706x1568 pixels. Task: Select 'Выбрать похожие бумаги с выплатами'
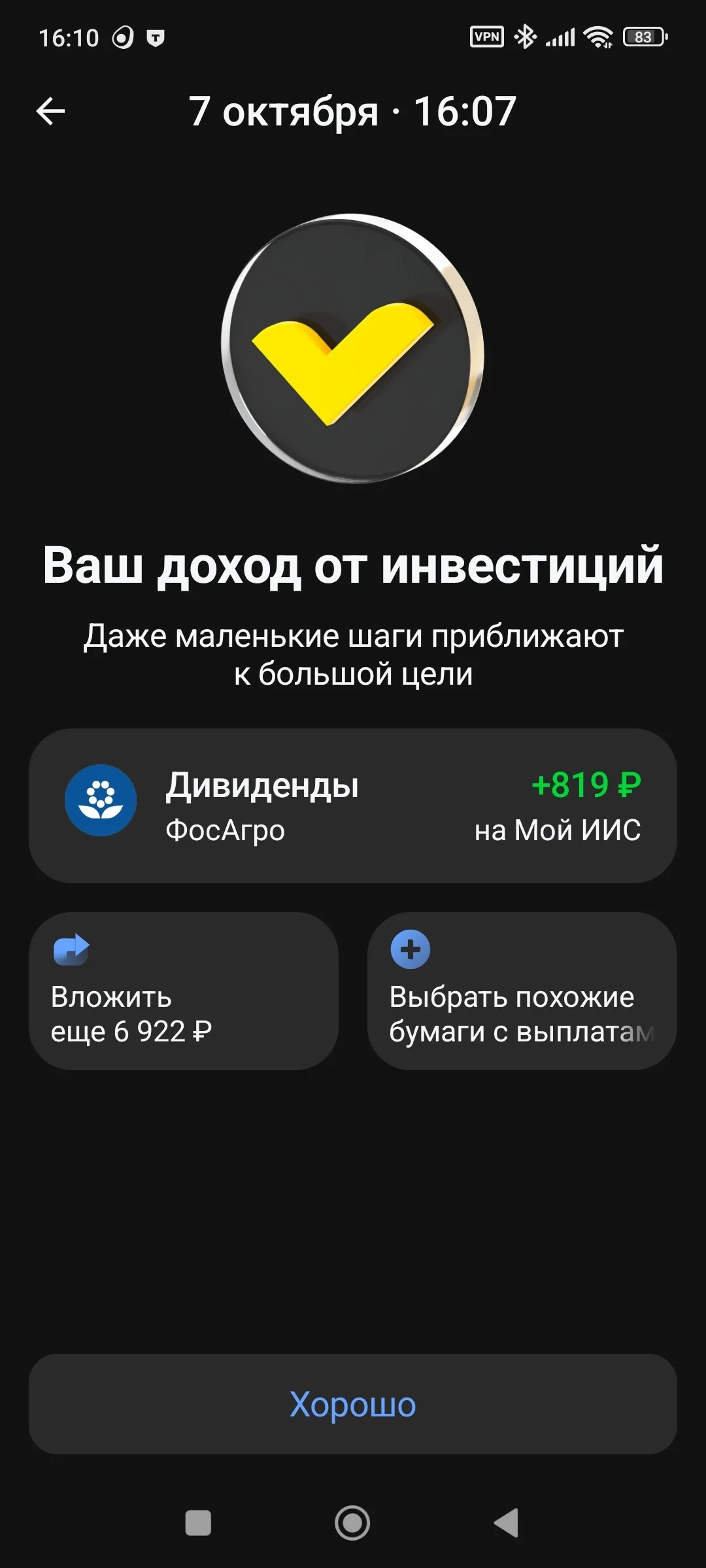tap(522, 990)
